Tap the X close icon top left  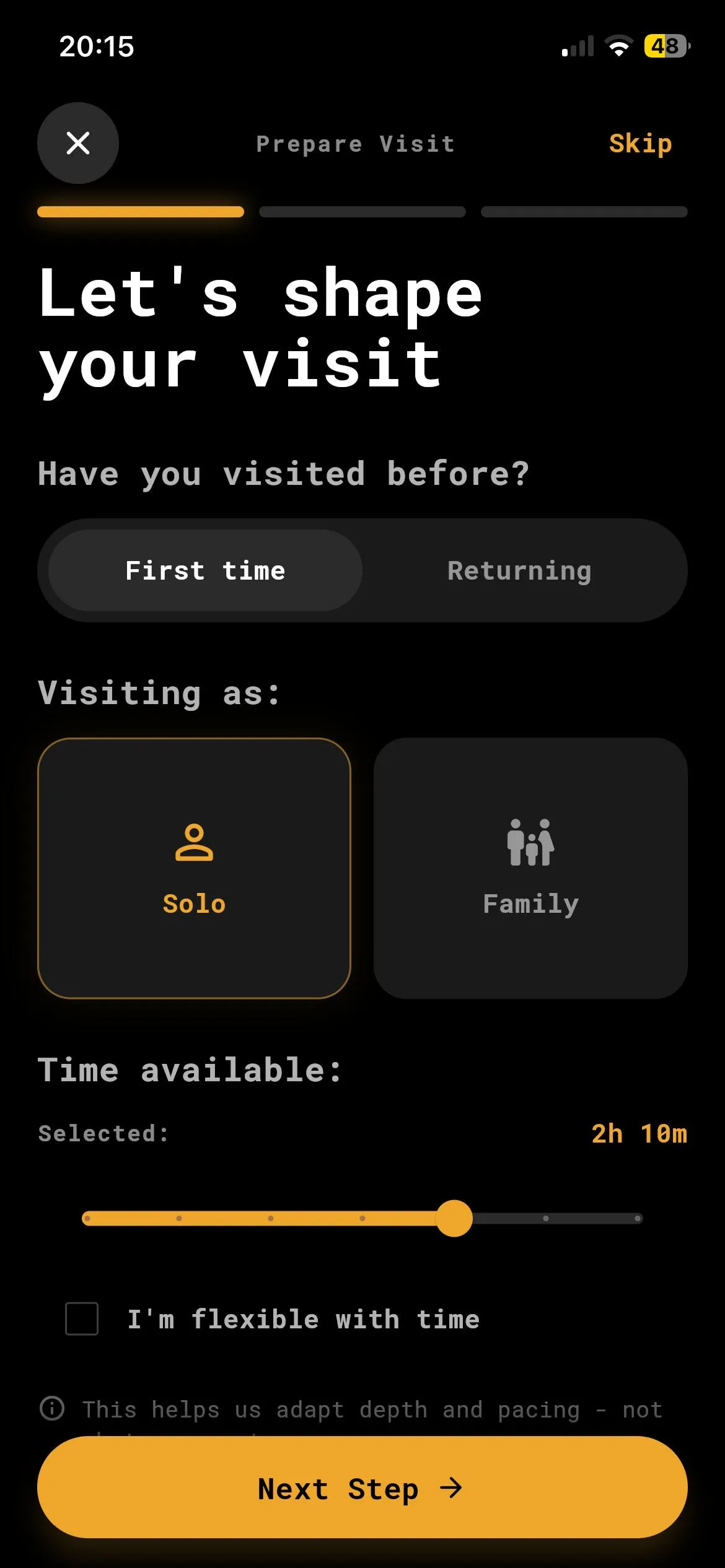(x=77, y=143)
